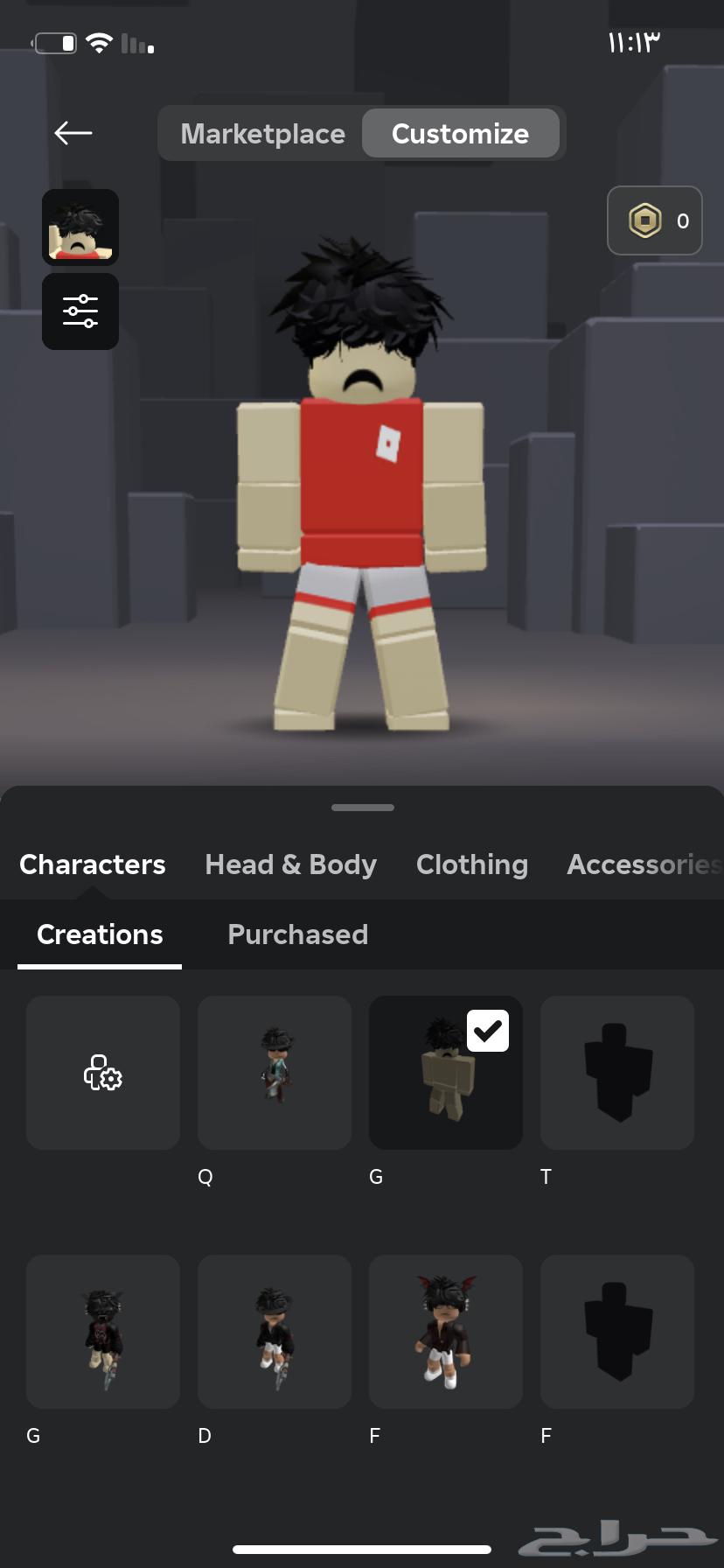
Task: Show the Purchased characters tab
Action: coord(297,934)
